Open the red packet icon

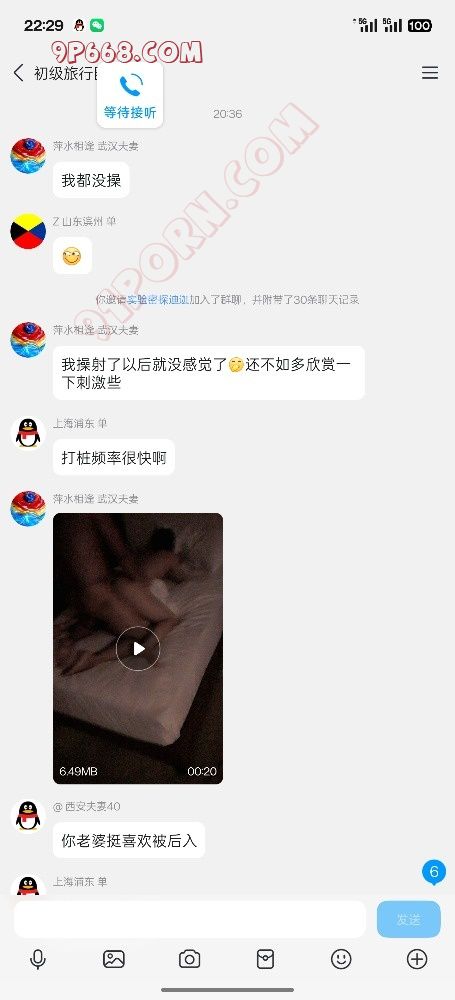(x=265, y=959)
